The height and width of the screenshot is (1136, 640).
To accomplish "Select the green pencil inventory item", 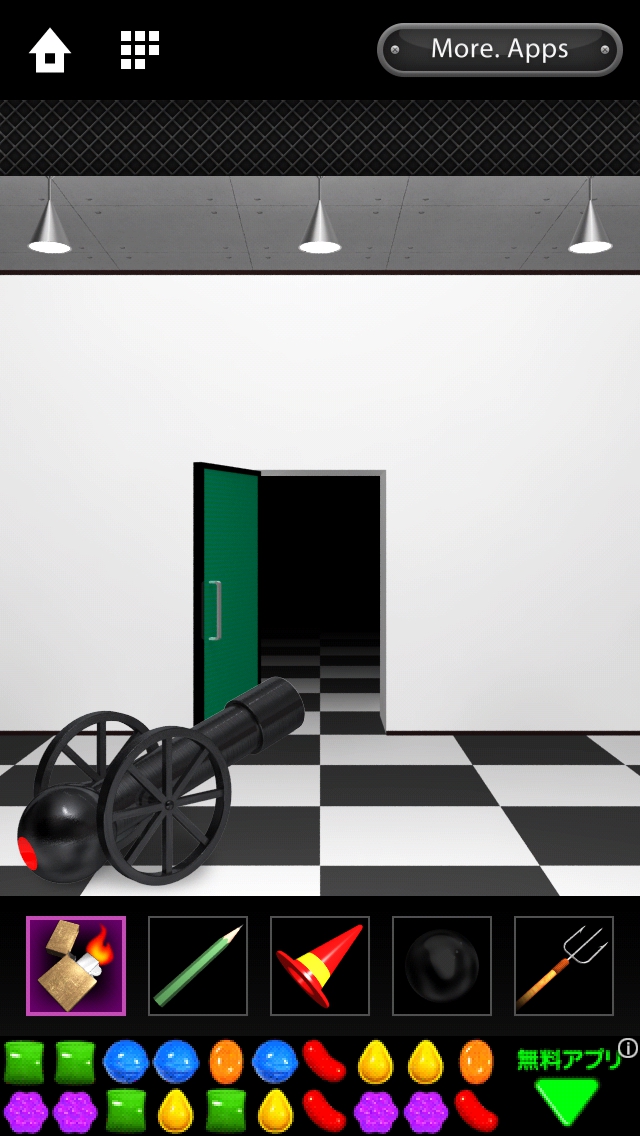I will click(198, 966).
